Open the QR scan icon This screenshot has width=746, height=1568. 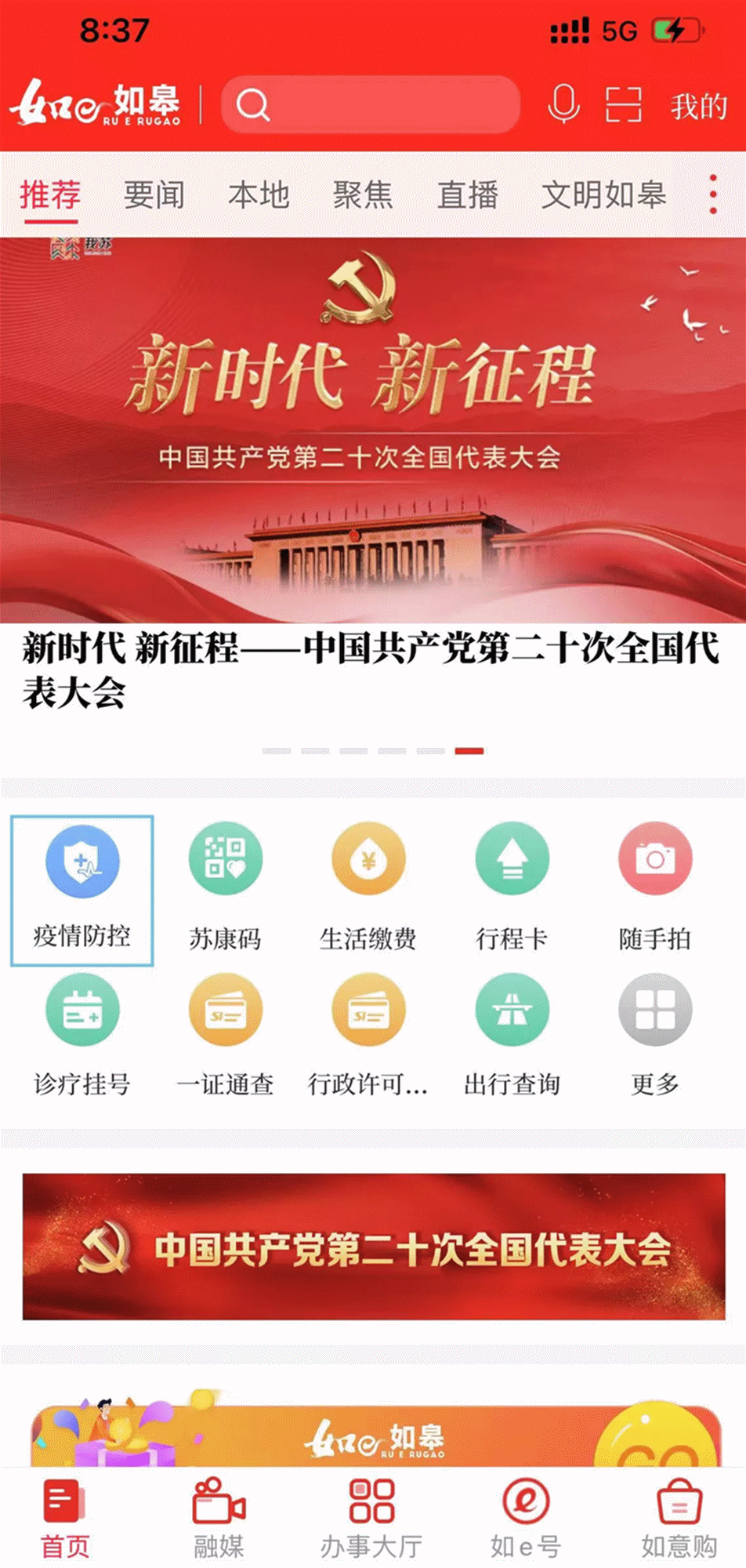624,104
